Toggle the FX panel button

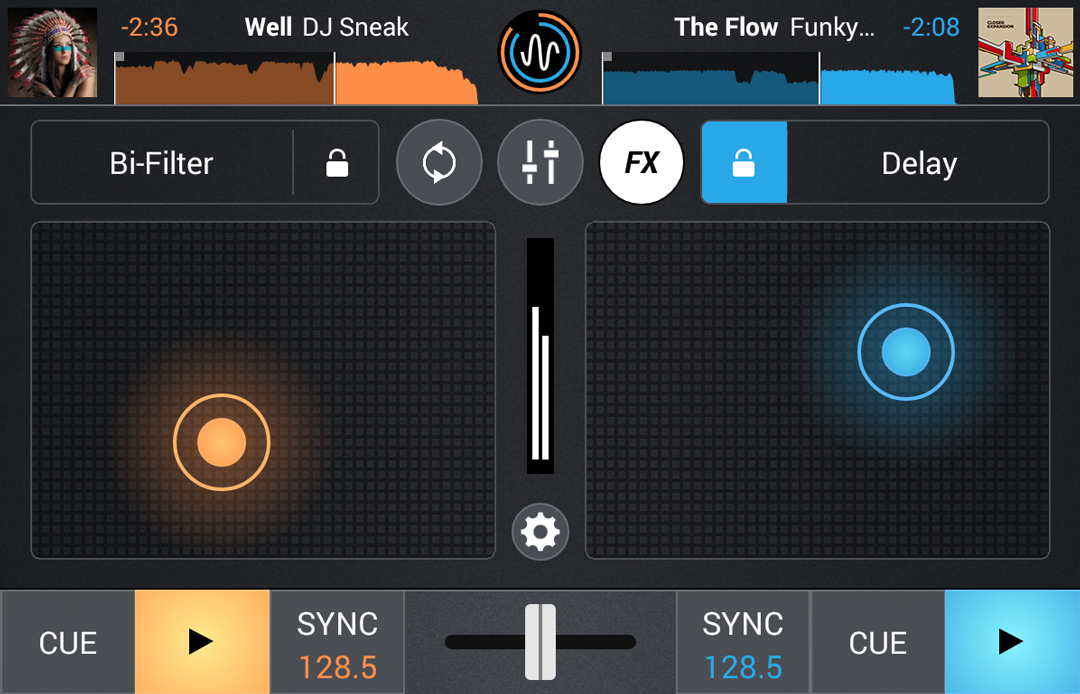pos(641,163)
